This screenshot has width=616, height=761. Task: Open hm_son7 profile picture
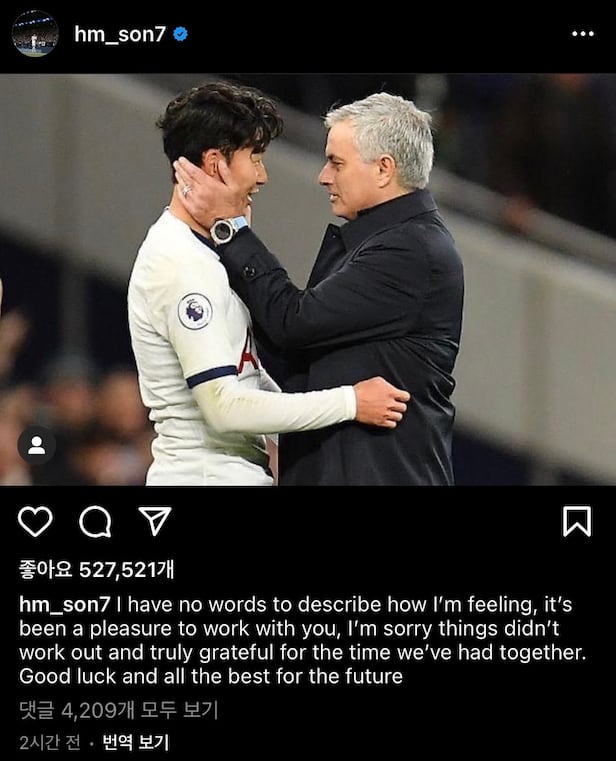35,33
